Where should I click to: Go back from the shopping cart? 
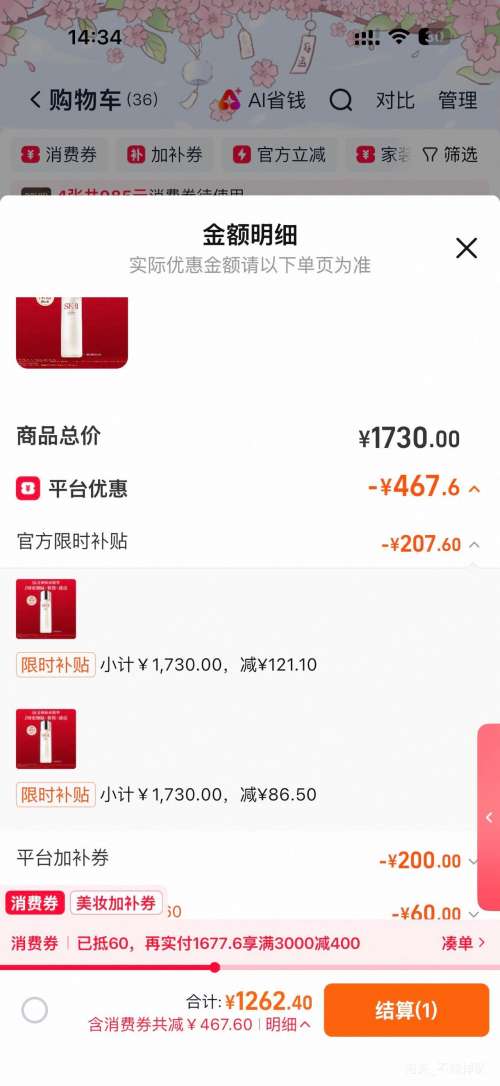coord(35,100)
